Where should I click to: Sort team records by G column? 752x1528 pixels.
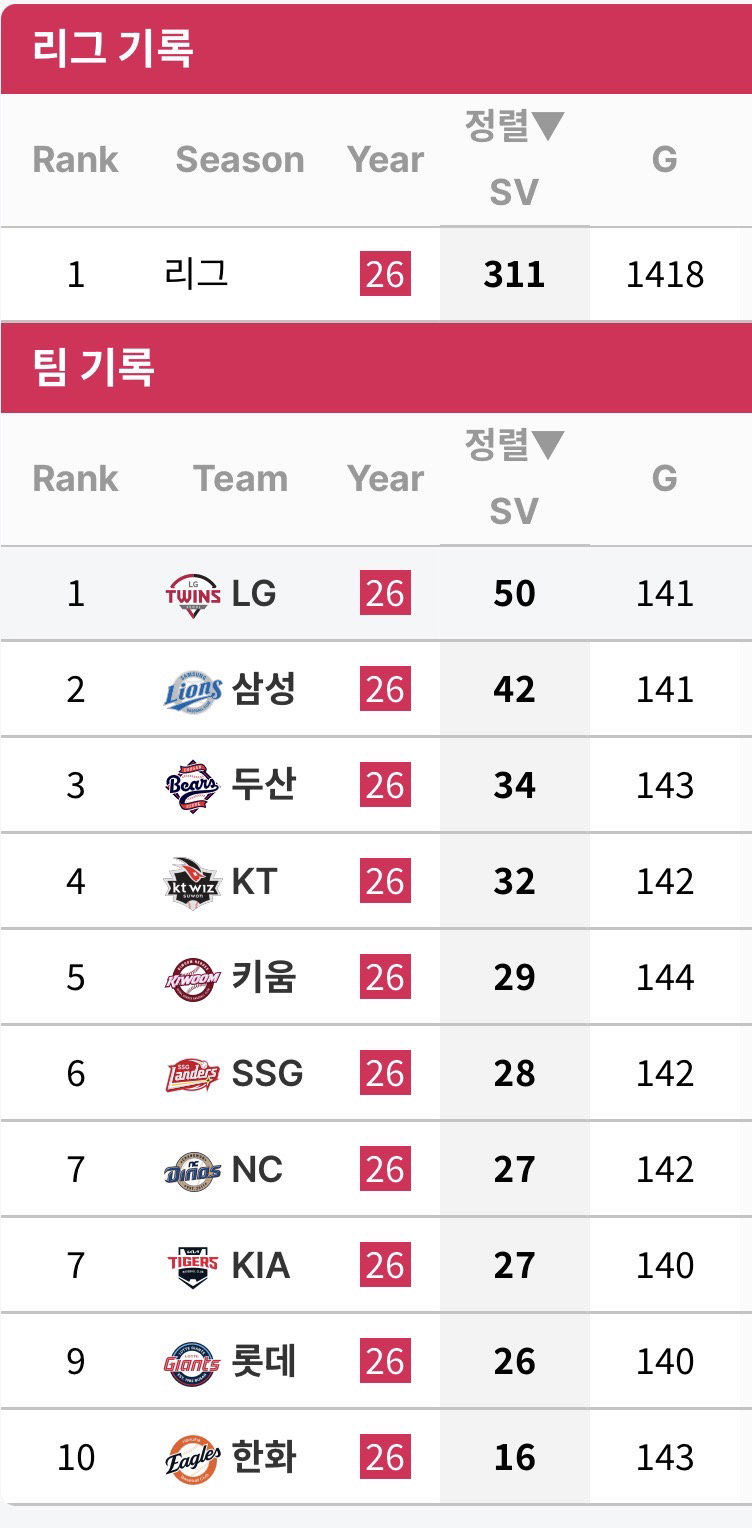coord(664,479)
